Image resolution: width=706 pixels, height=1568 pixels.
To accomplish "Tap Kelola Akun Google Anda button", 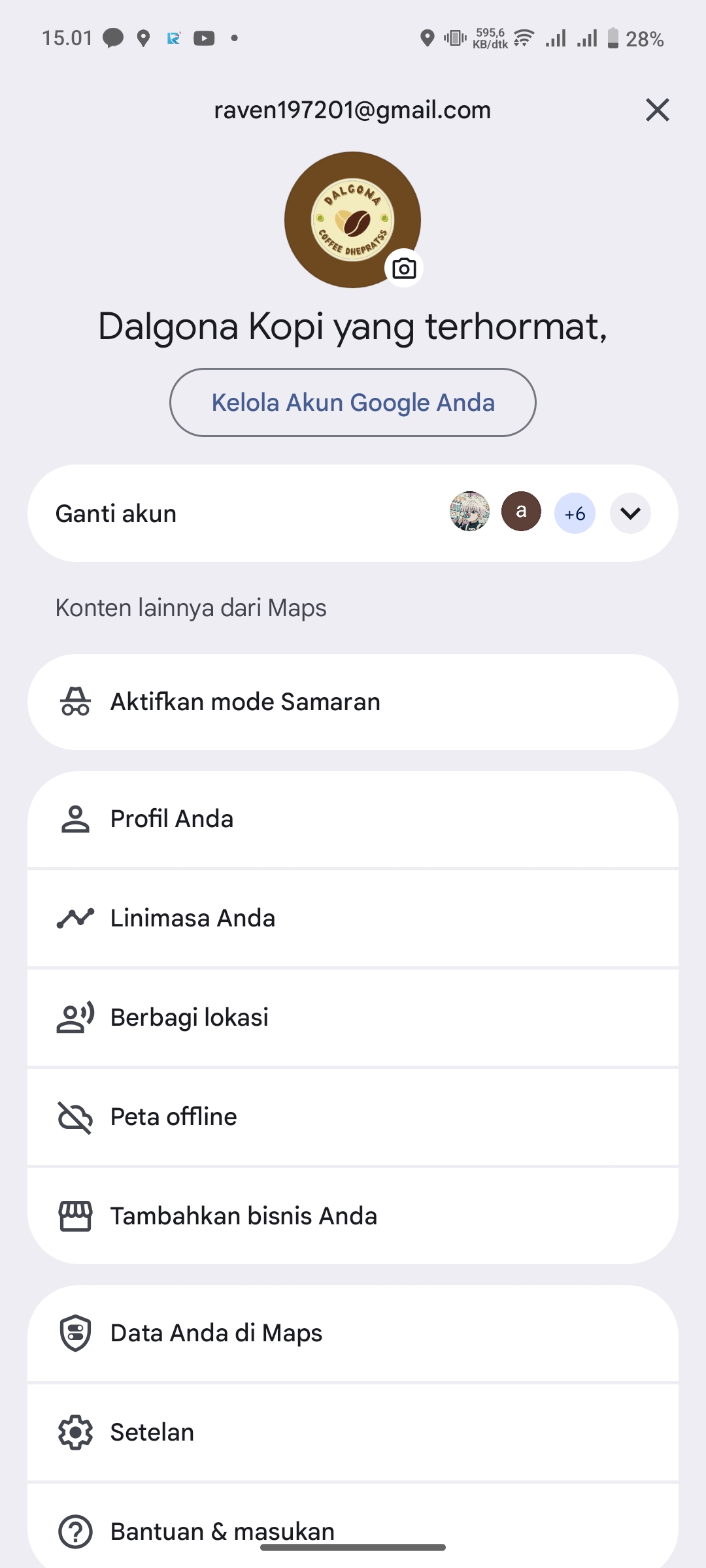I will (353, 402).
